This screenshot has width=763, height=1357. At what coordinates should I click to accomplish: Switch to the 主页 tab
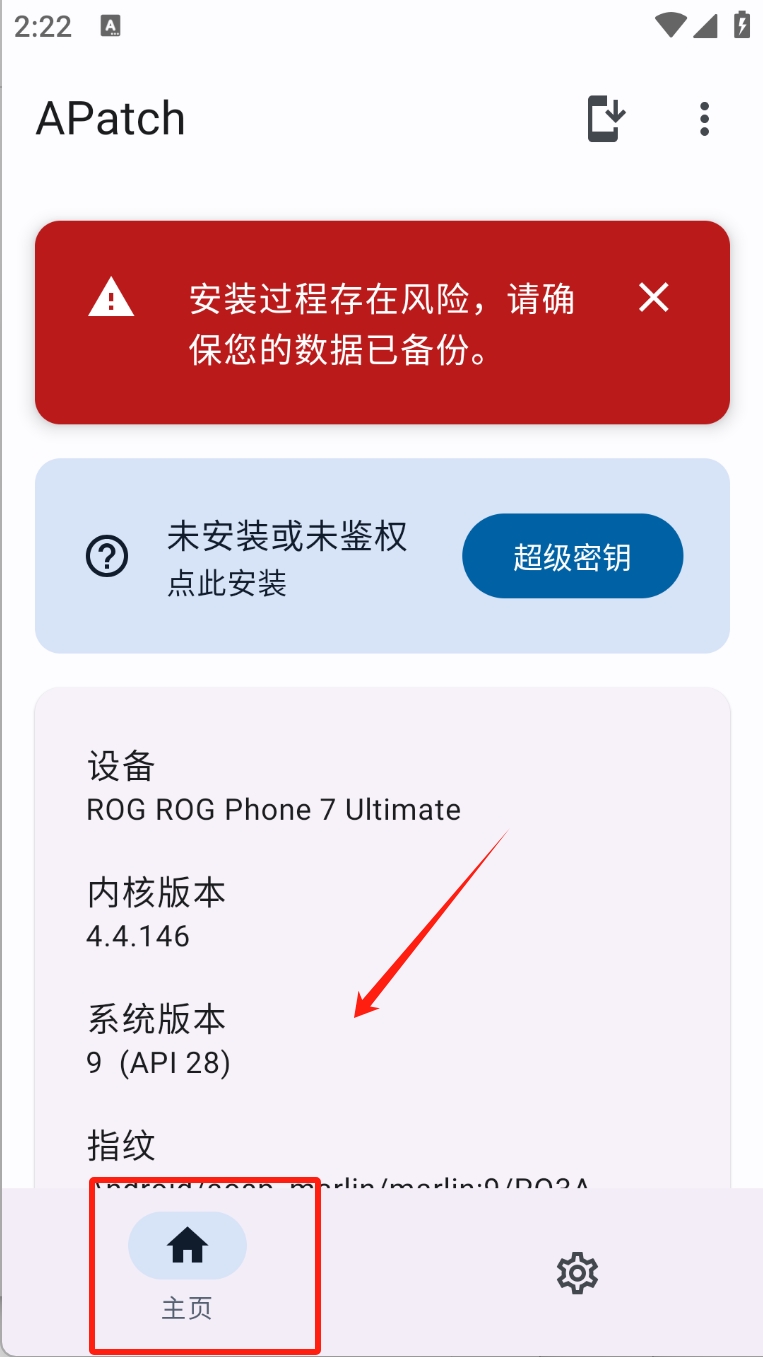pyautogui.click(x=187, y=1264)
